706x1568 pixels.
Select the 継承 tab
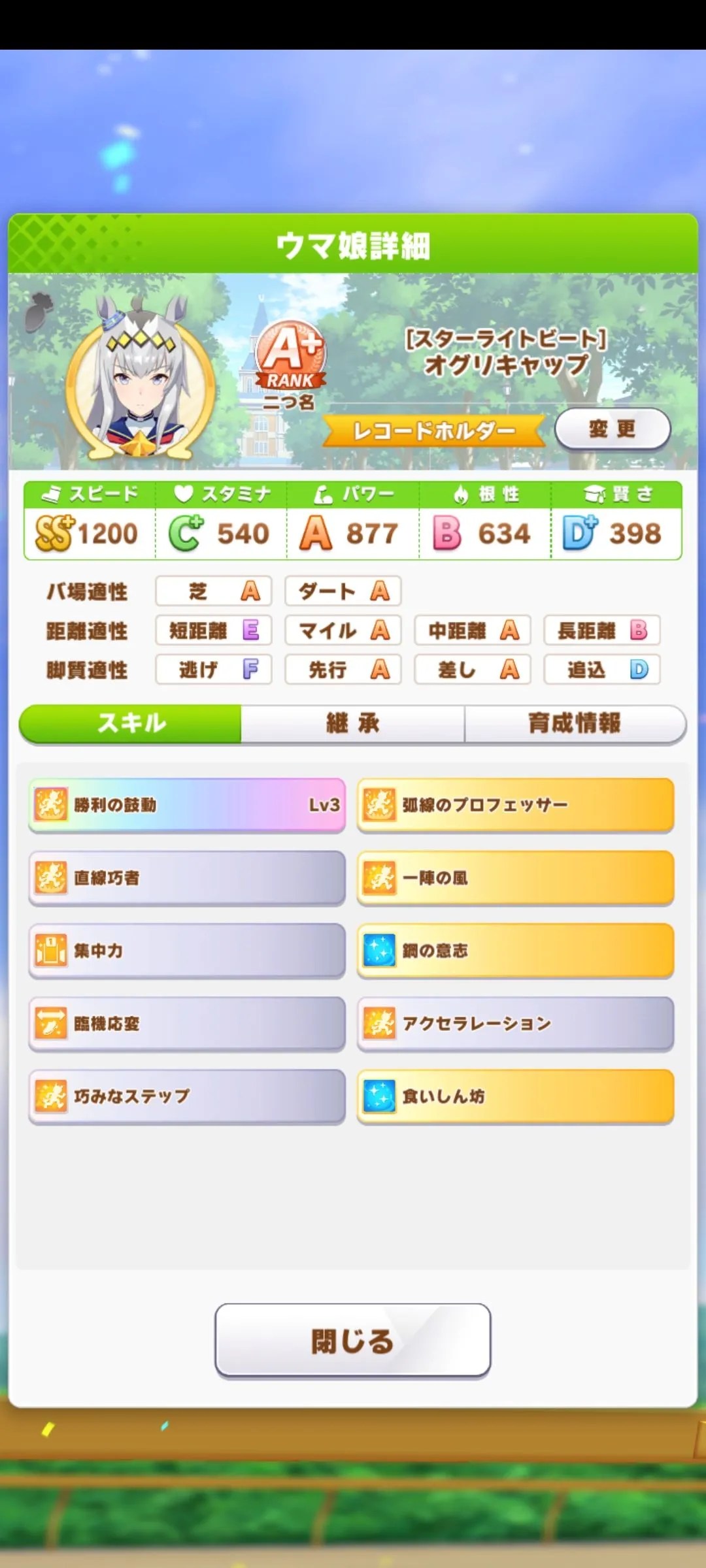tap(353, 723)
